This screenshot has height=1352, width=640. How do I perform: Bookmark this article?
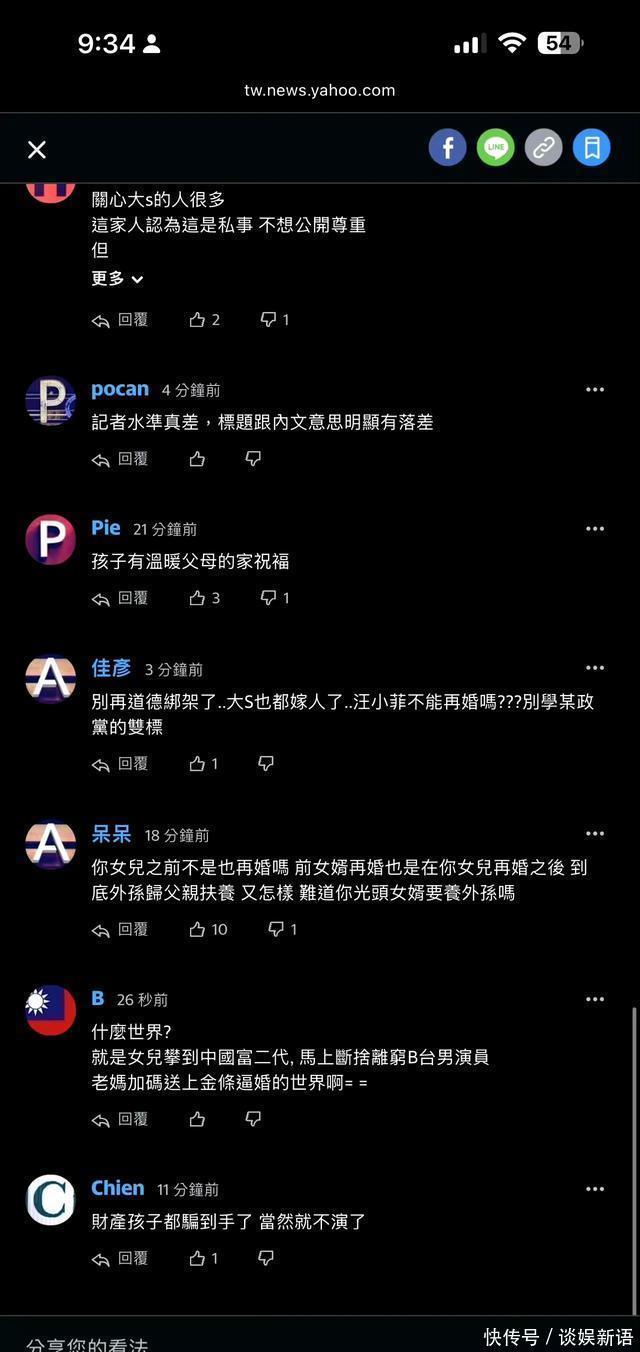[x=592, y=148]
